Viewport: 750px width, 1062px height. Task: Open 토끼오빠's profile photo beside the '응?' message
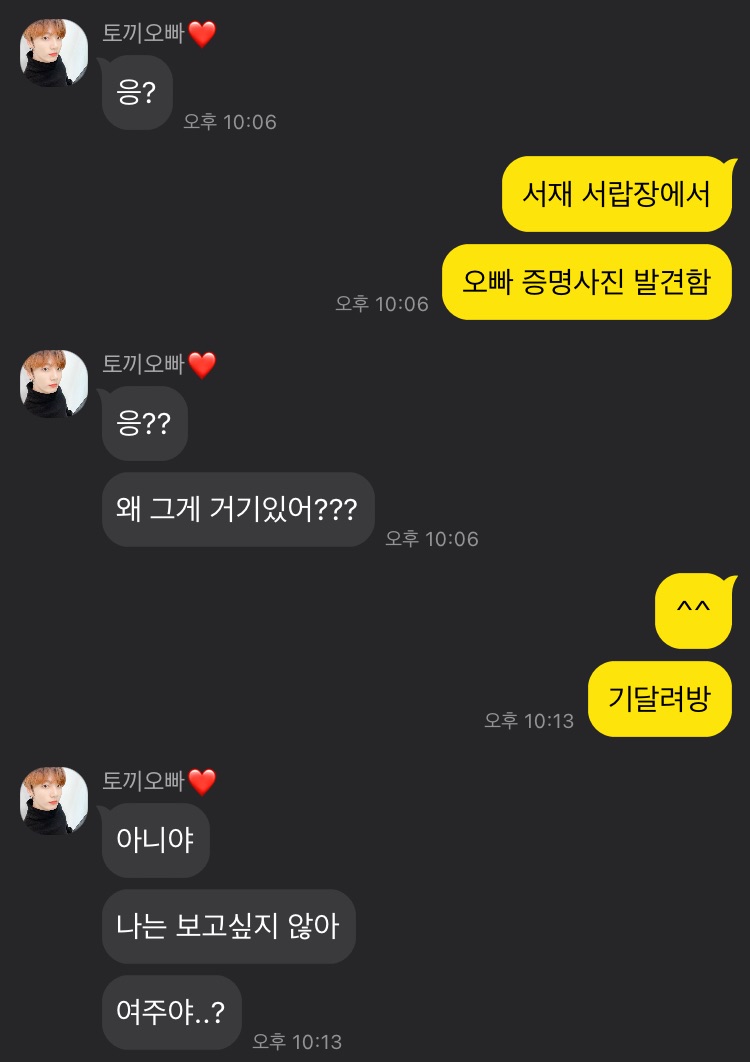pyautogui.click(x=54, y=53)
